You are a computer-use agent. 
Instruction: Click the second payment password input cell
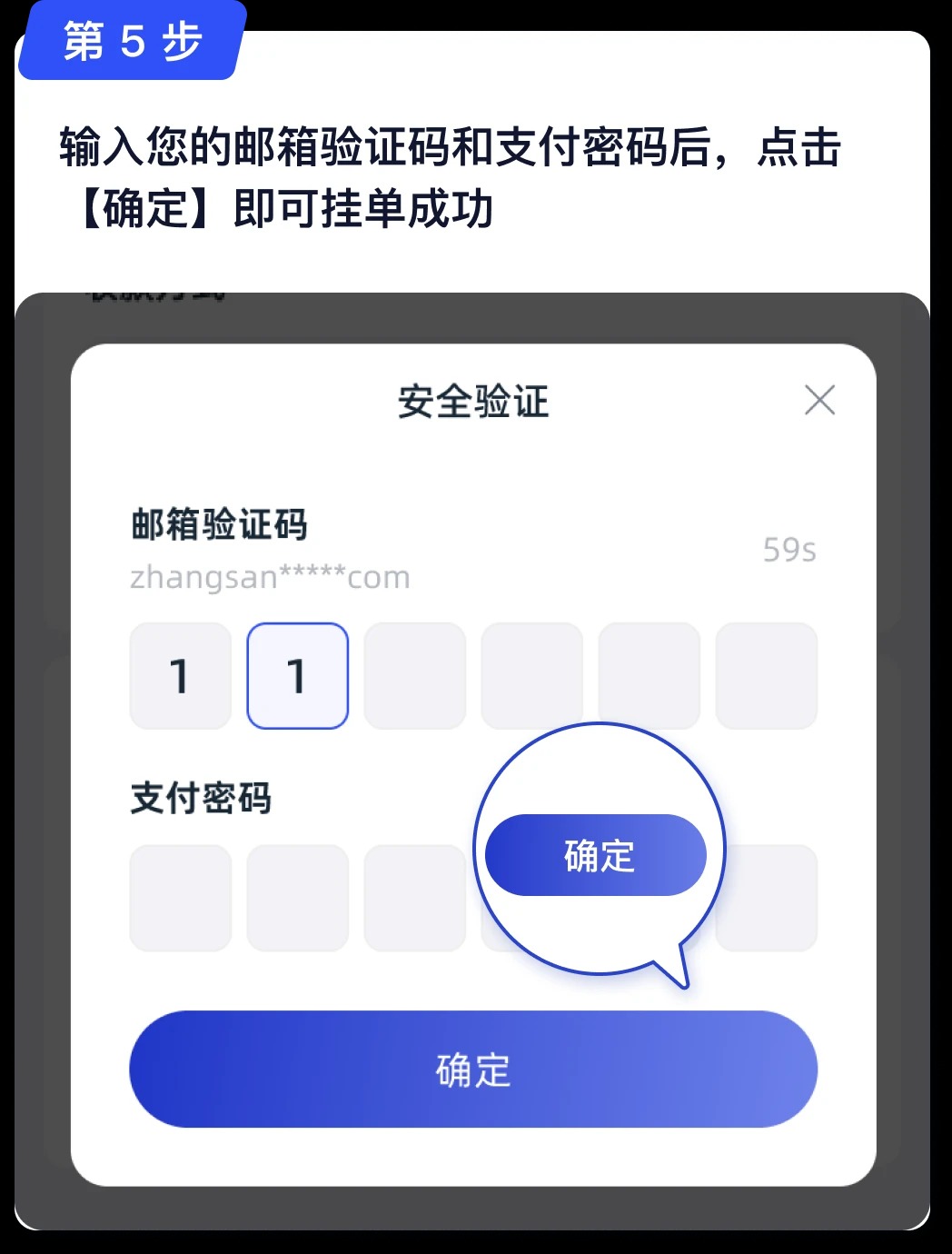click(x=298, y=898)
